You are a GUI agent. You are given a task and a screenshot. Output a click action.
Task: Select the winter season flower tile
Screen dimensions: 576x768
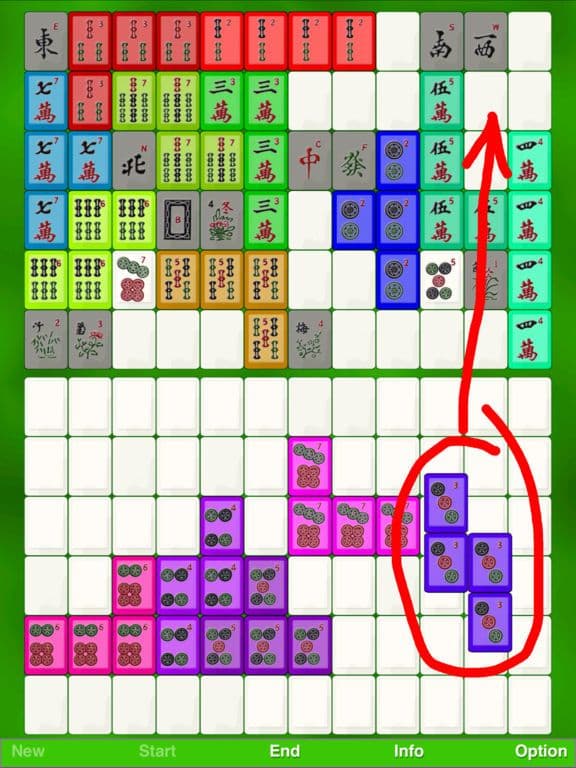[222, 220]
